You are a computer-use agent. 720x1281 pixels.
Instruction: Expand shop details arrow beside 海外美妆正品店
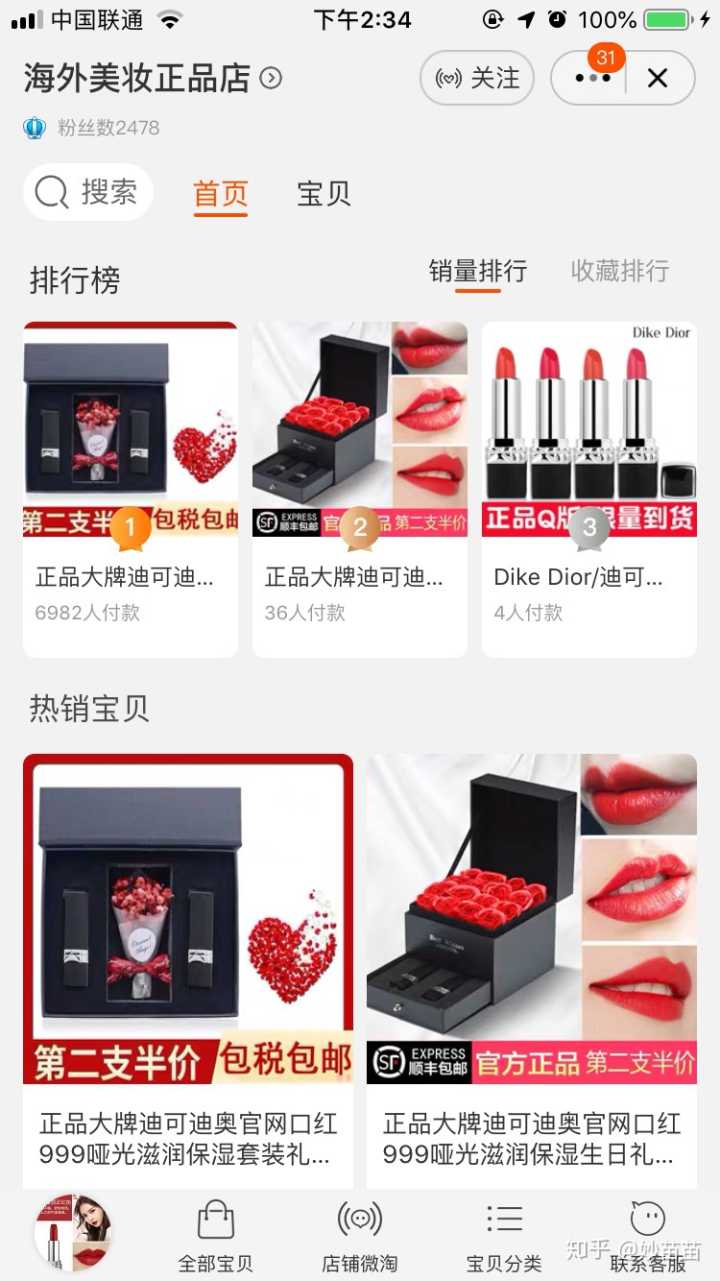[271, 78]
